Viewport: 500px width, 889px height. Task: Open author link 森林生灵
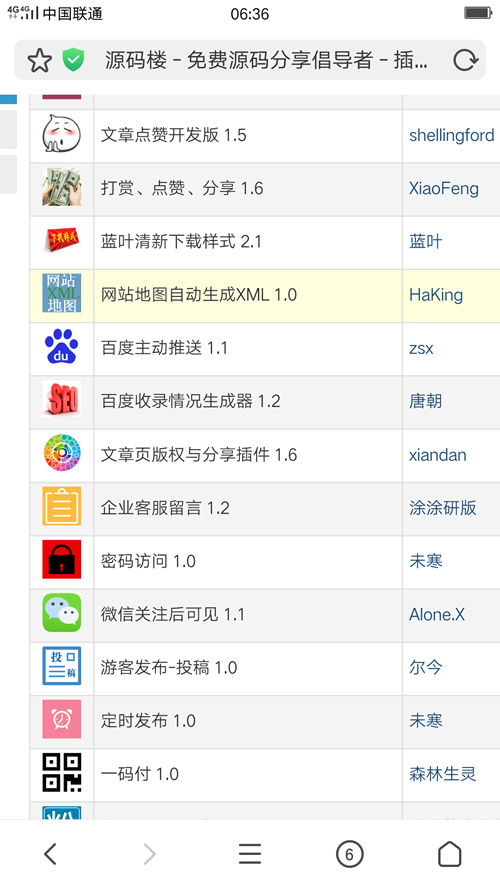(443, 774)
